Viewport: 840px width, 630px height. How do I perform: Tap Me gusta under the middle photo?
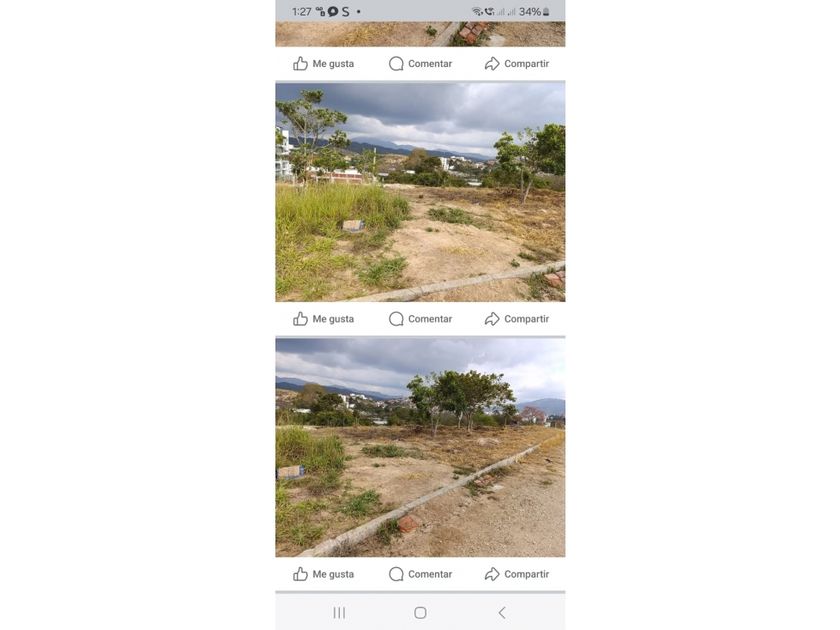pos(323,319)
